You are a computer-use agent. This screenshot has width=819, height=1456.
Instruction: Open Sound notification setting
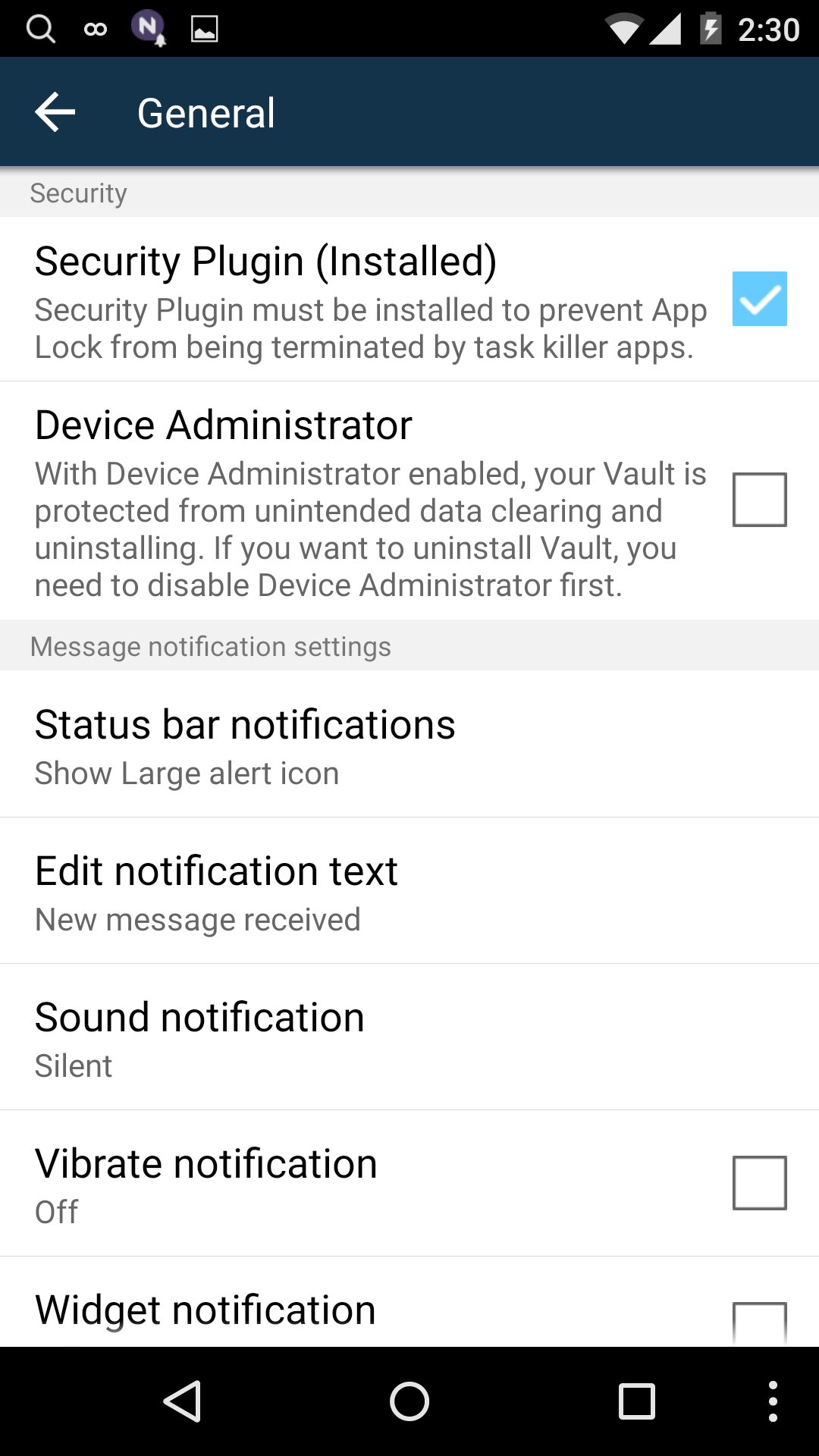click(x=409, y=1037)
